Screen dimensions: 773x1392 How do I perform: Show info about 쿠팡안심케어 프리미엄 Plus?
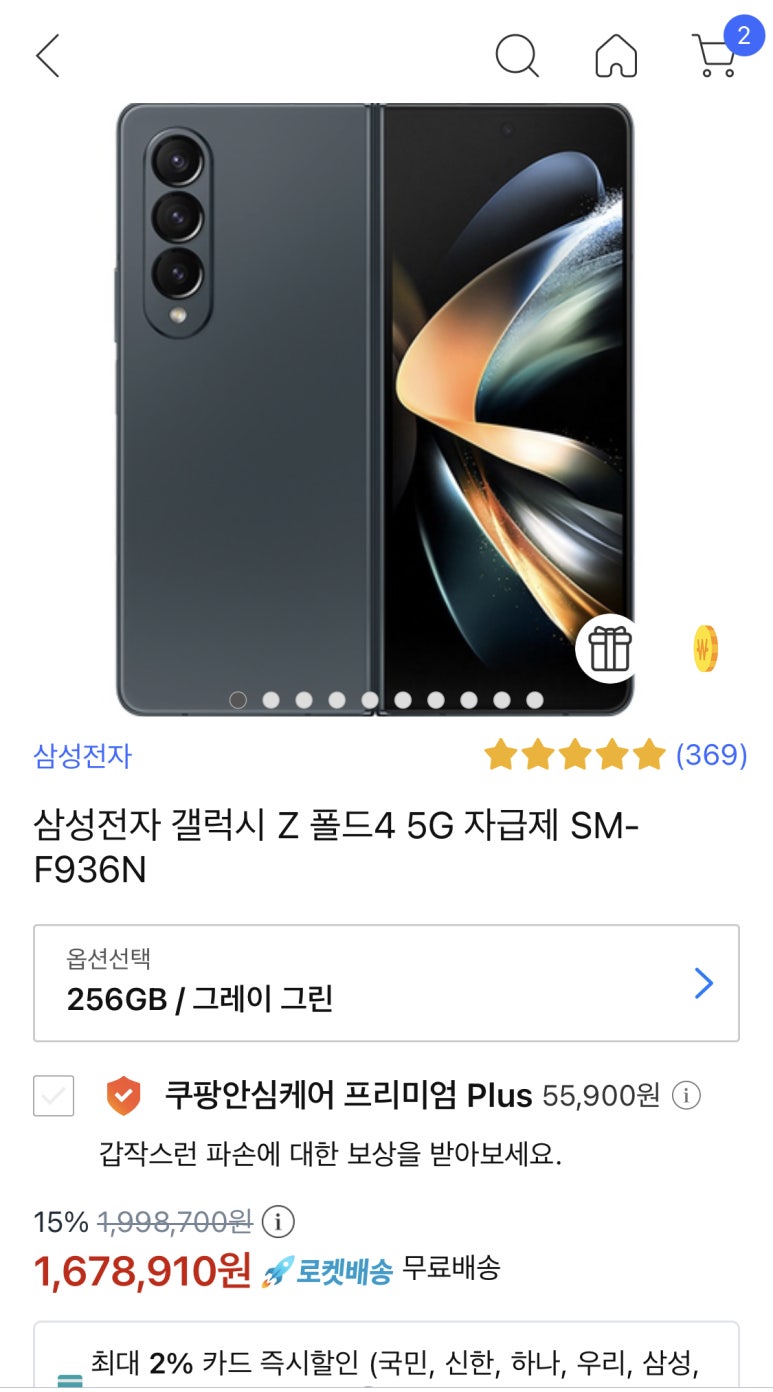[686, 1096]
